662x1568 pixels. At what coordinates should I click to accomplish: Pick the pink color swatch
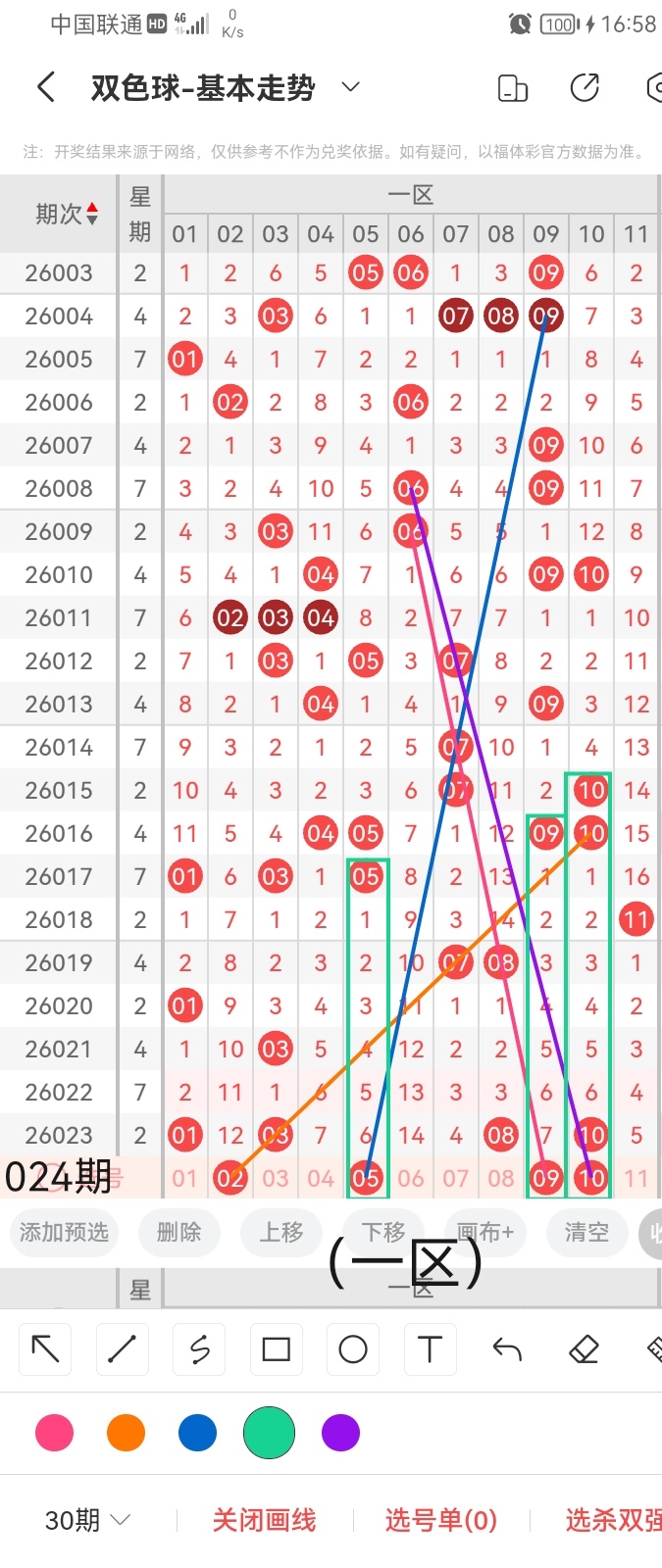[x=54, y=1433]
